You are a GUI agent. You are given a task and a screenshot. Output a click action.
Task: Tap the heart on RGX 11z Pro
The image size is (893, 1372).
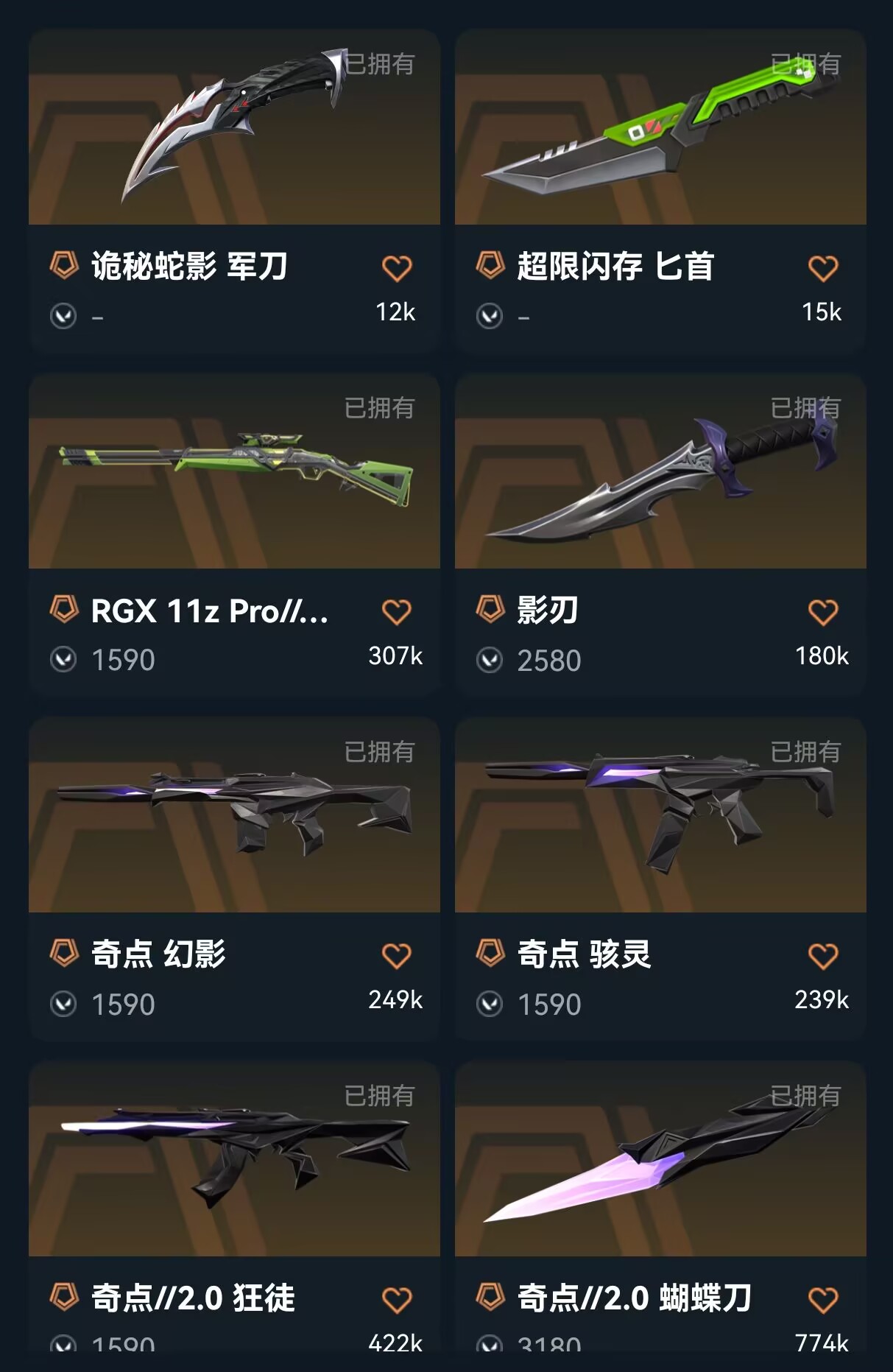397,613
